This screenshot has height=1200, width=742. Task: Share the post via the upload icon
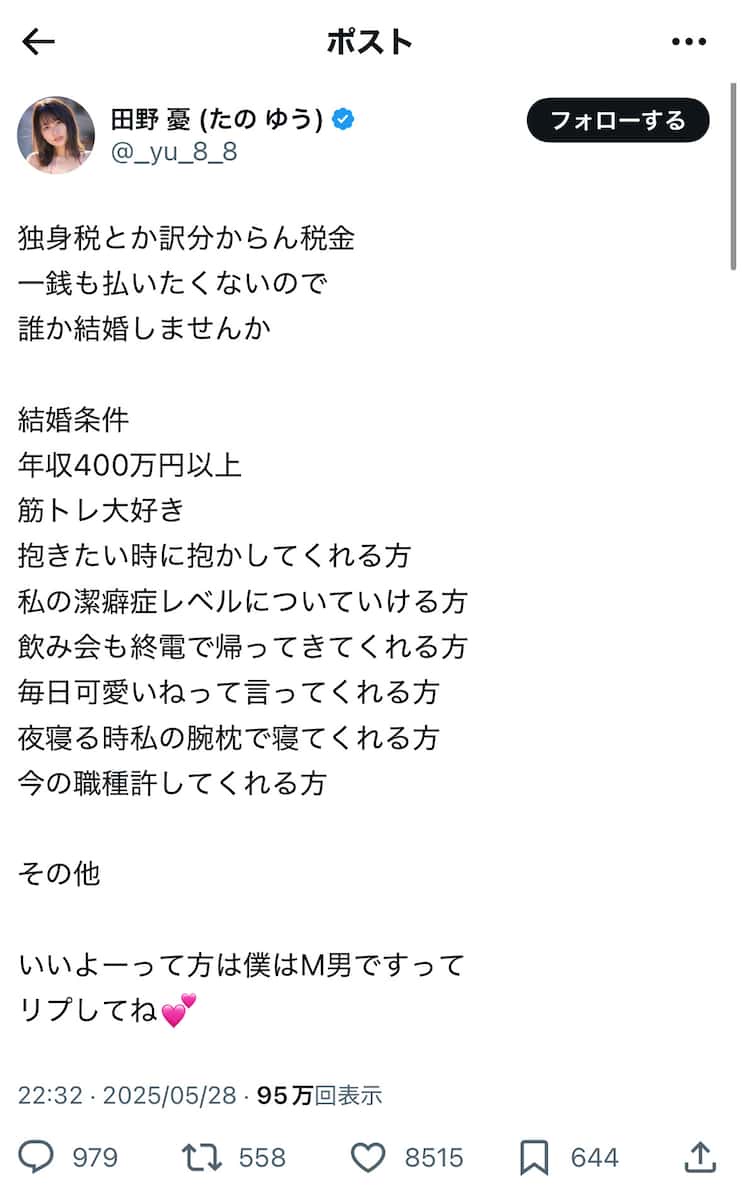[x=701, y=1158]
